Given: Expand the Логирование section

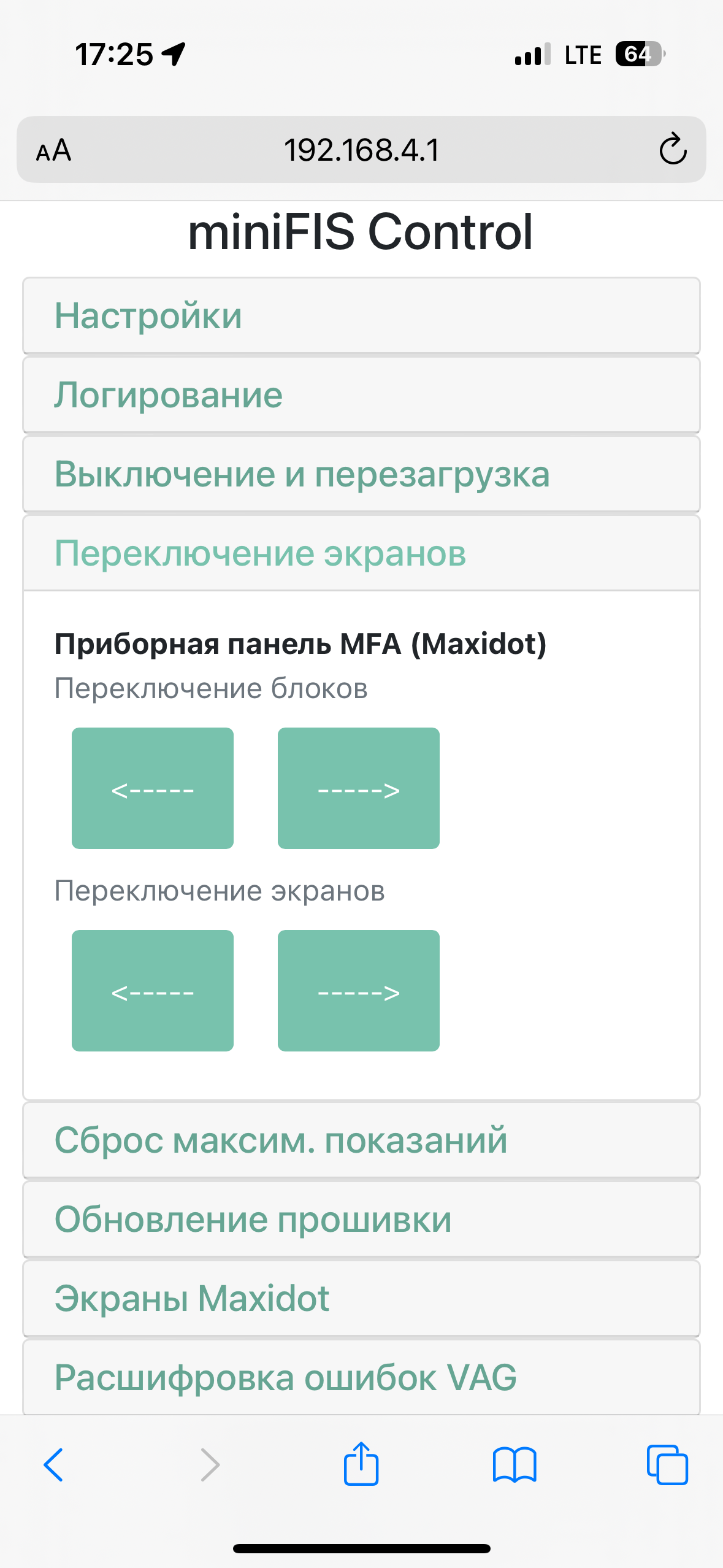Looking at the screenshot, I should pos(361,395).
